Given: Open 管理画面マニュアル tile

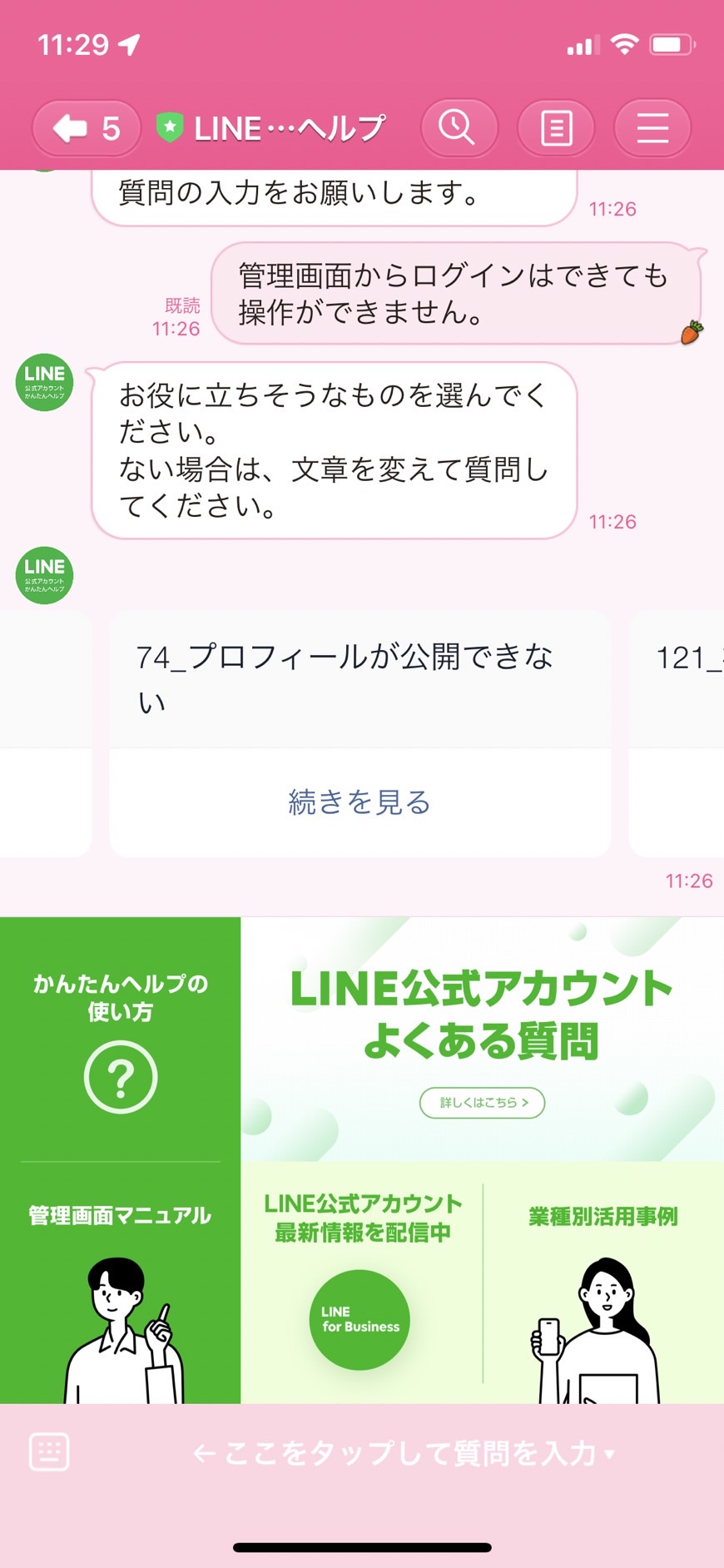Looking at the screenshot, I should tap(121, 1283).
